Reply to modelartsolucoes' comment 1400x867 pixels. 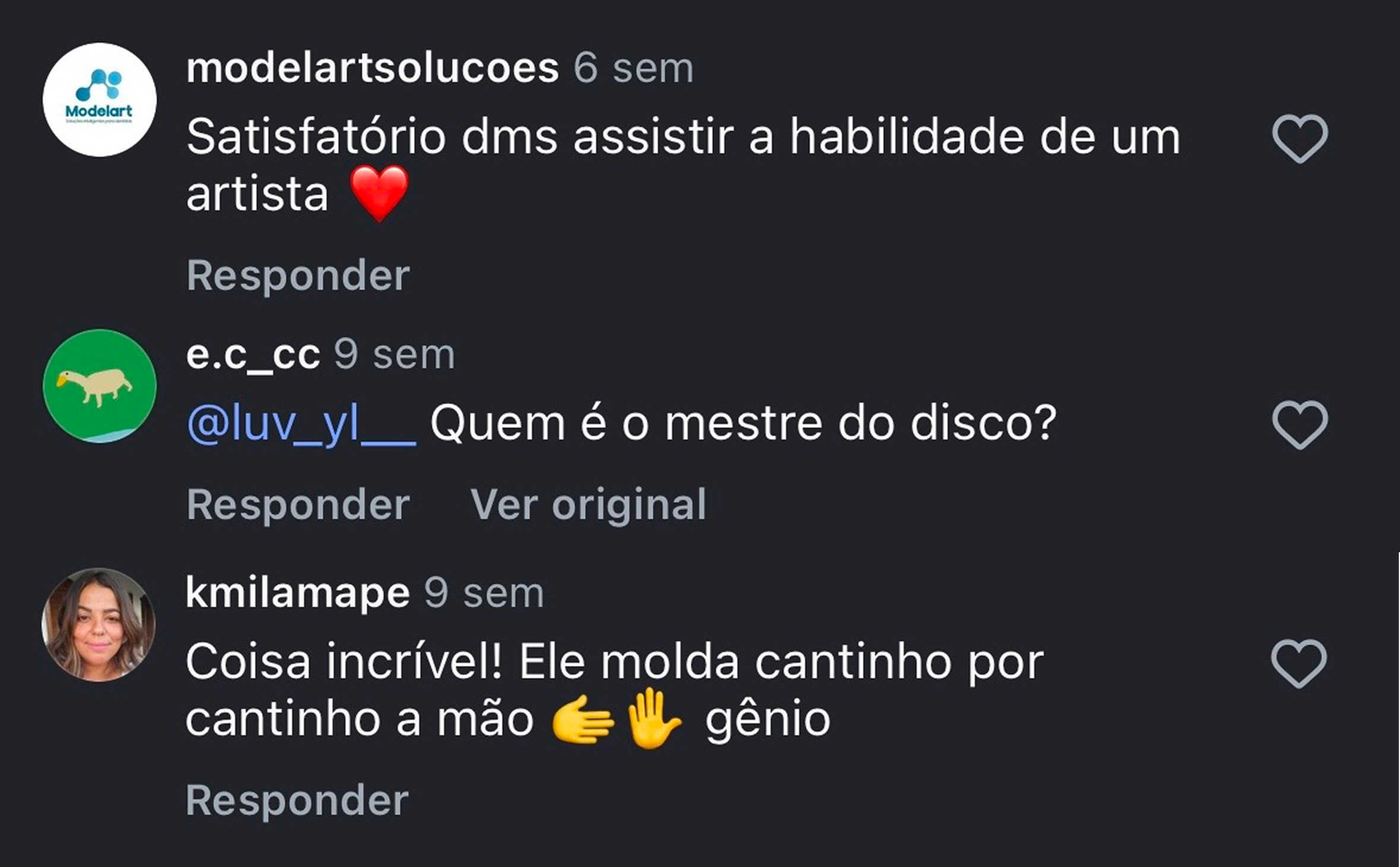[x=298, y=276]
